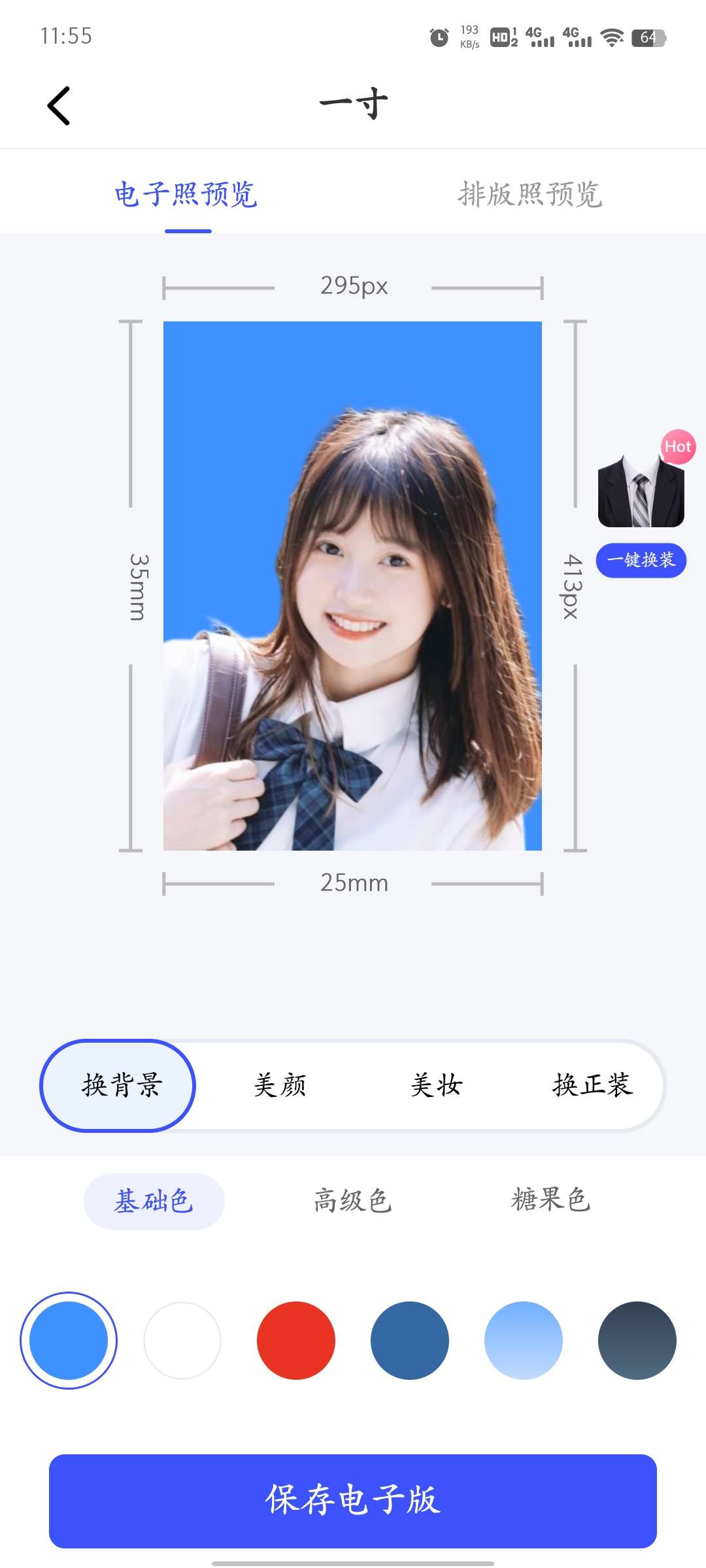Open the 美妆 option
This screenshot has height=1568, width=706.
click(x=436, y=1085)
